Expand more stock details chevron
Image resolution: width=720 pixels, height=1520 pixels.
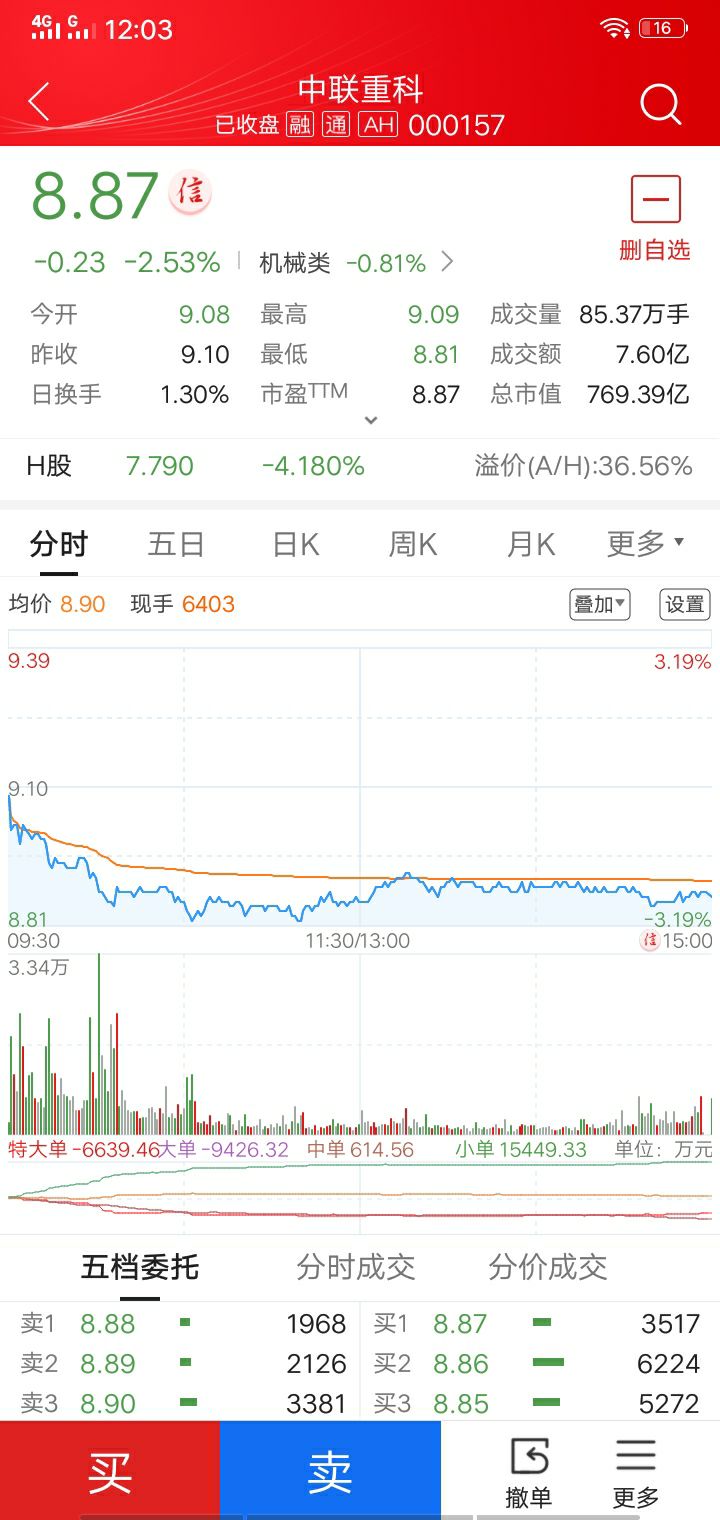370,420
